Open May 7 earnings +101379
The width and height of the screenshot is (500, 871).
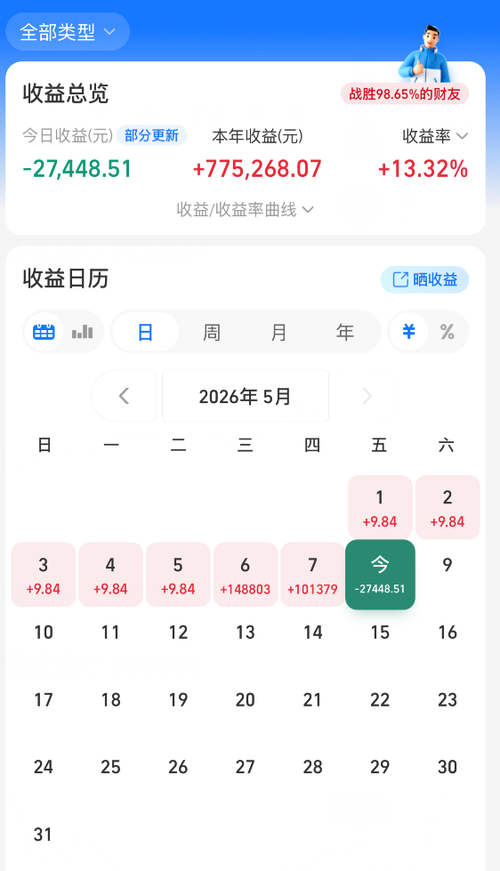tap(312, 575)
